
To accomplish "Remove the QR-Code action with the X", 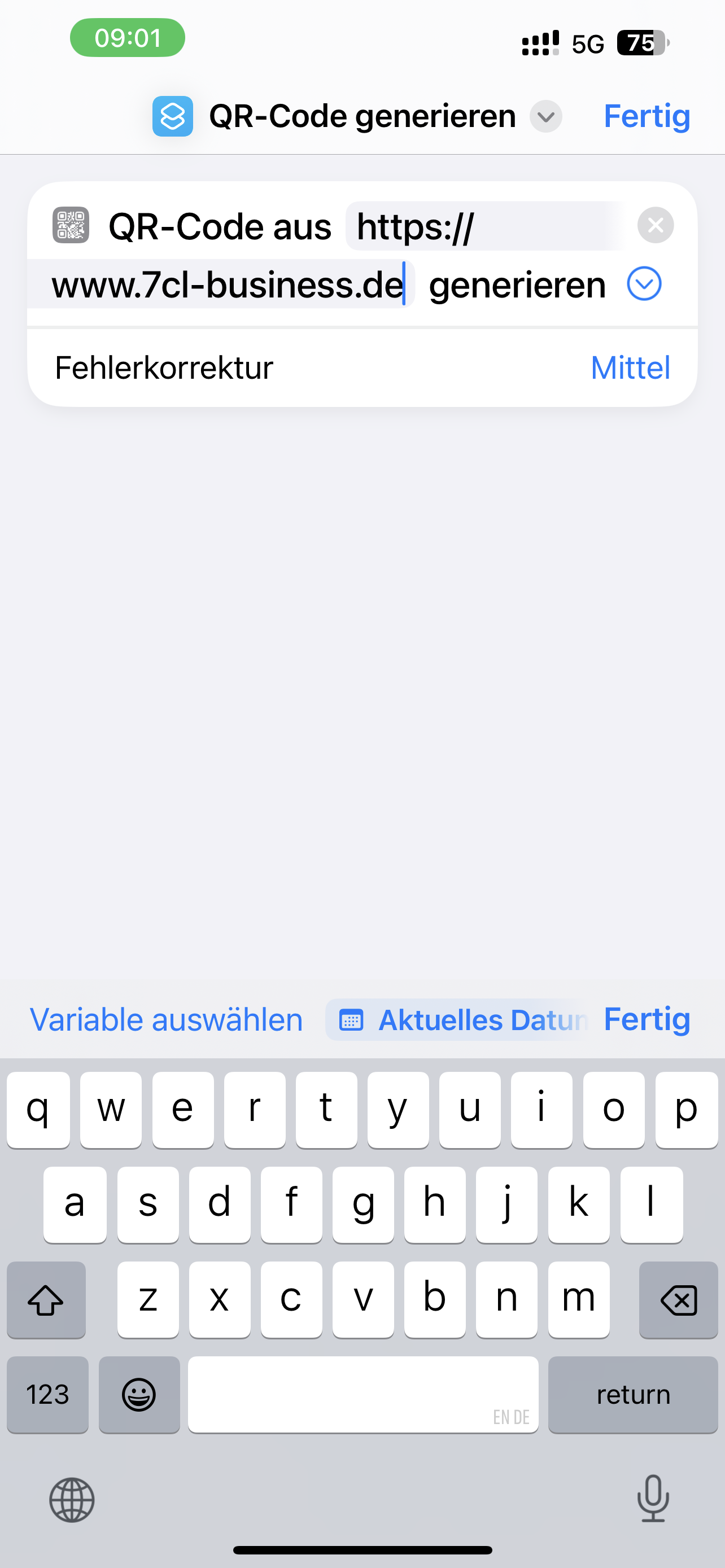I will tap(656, 225).
